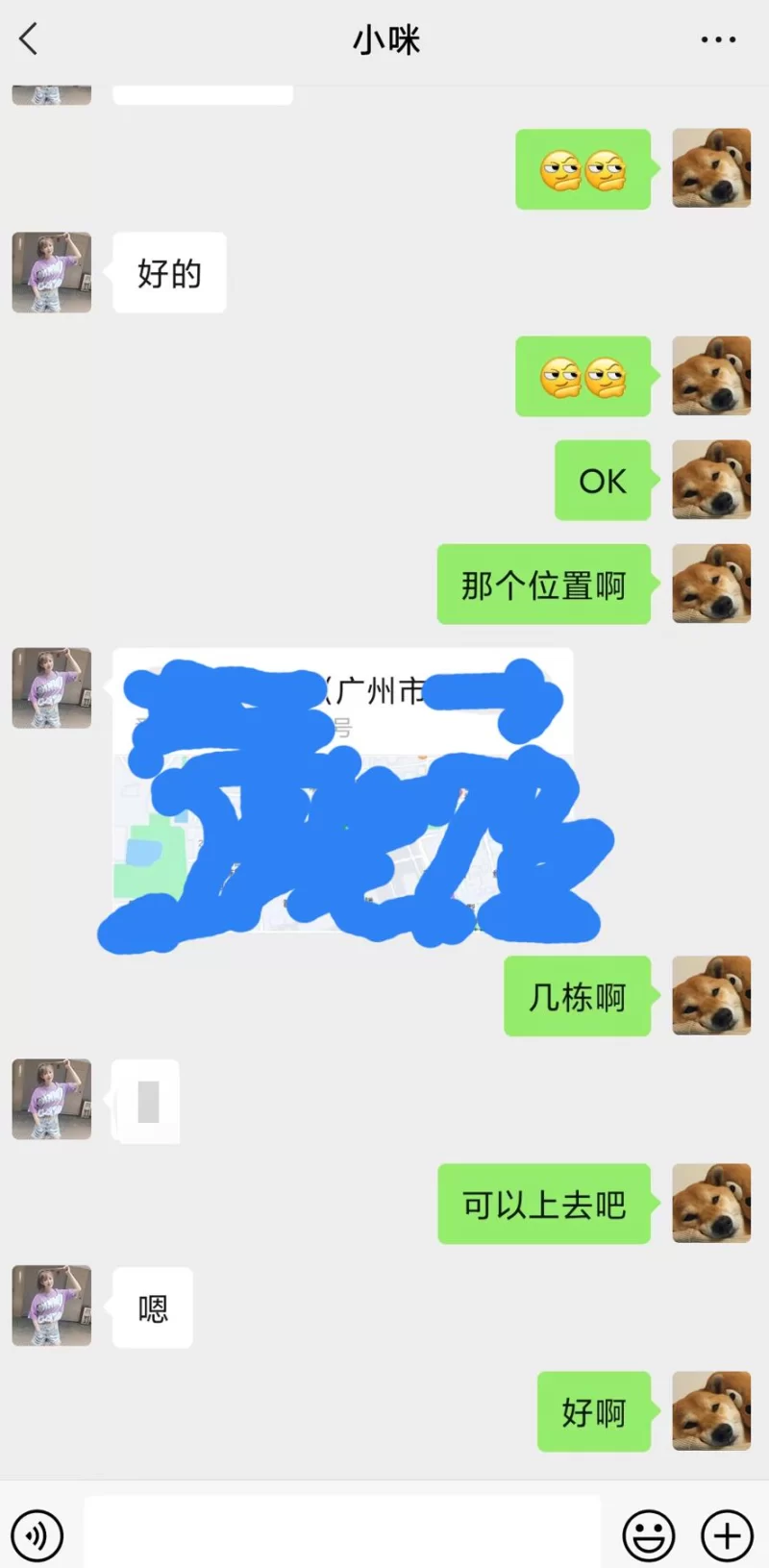
Task: Open the shared 广州市 location card
Action: click(x=343, y=788)
